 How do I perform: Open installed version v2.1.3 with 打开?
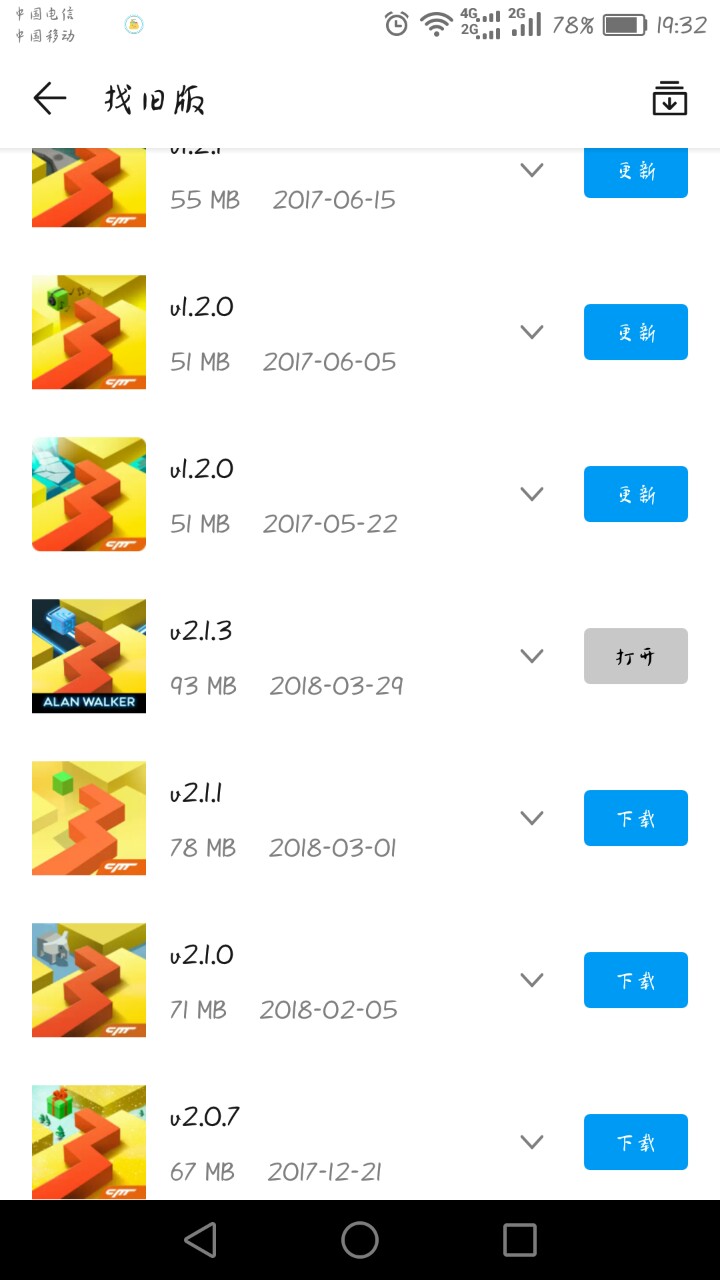(635, 656)
